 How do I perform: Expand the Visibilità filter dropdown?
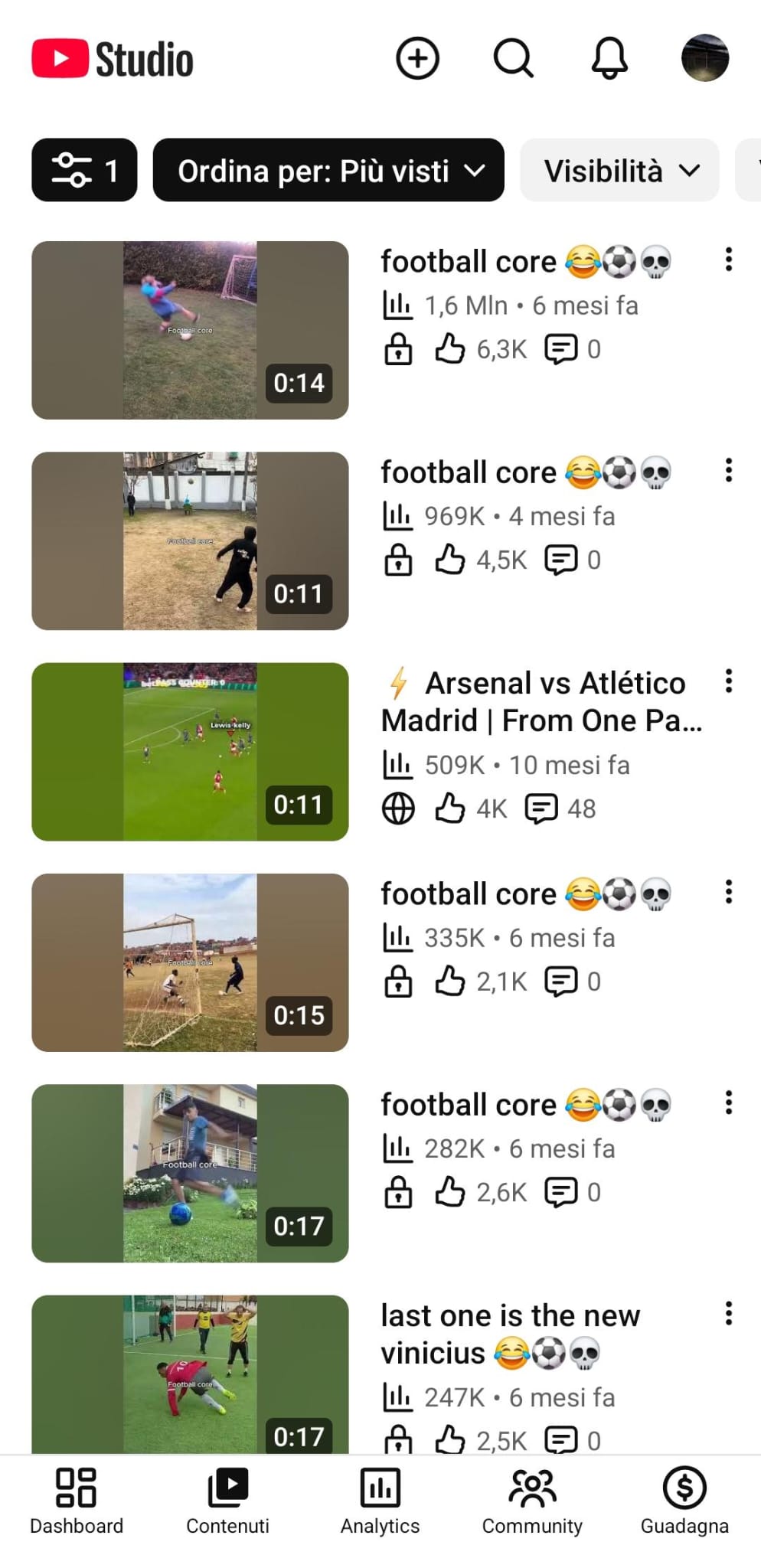(x=619, y=170)
